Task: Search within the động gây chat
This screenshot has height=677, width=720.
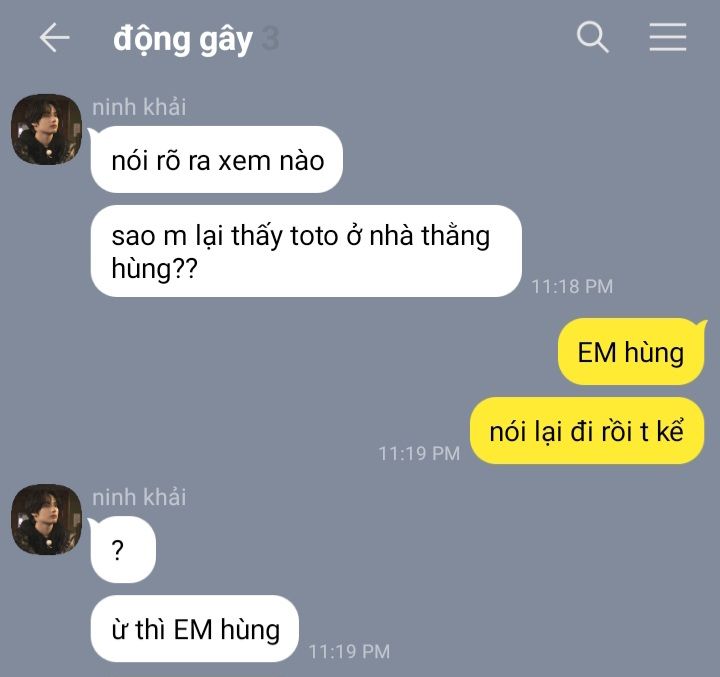Action: [x=592, y=37]
